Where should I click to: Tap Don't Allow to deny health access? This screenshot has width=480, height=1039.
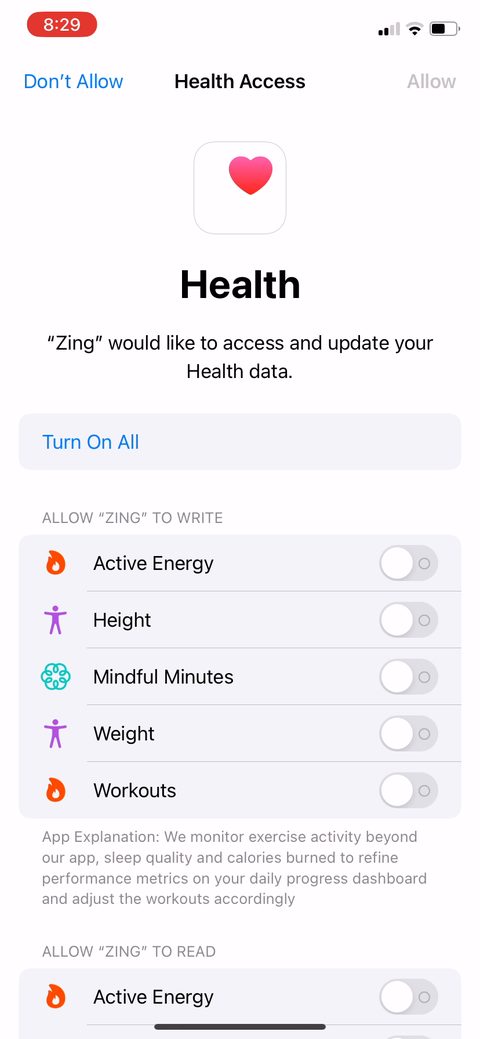[74, 82]
